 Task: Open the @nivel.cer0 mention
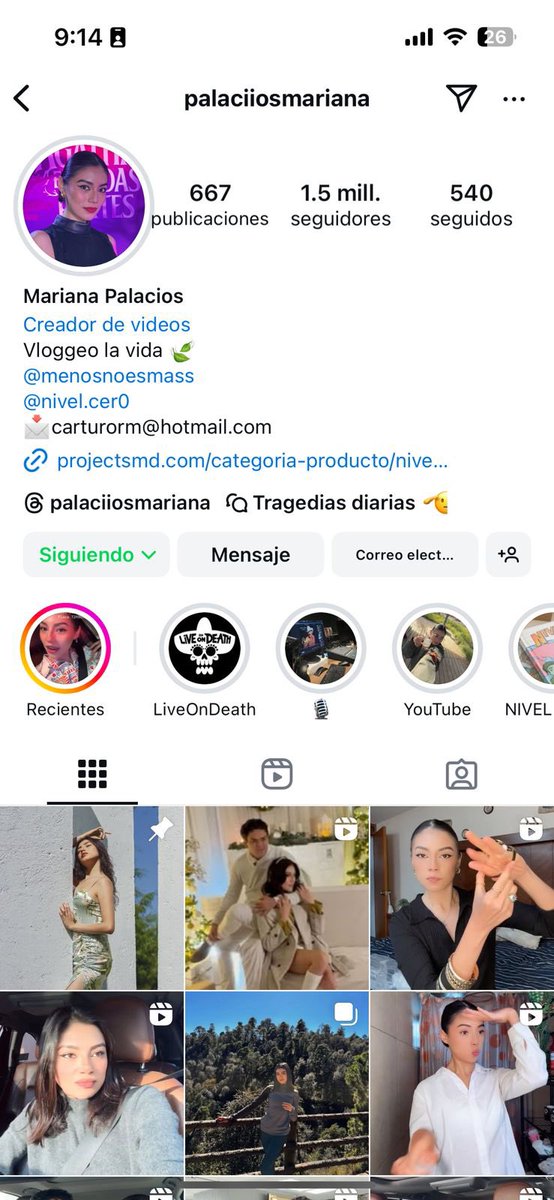click(77, 402)
